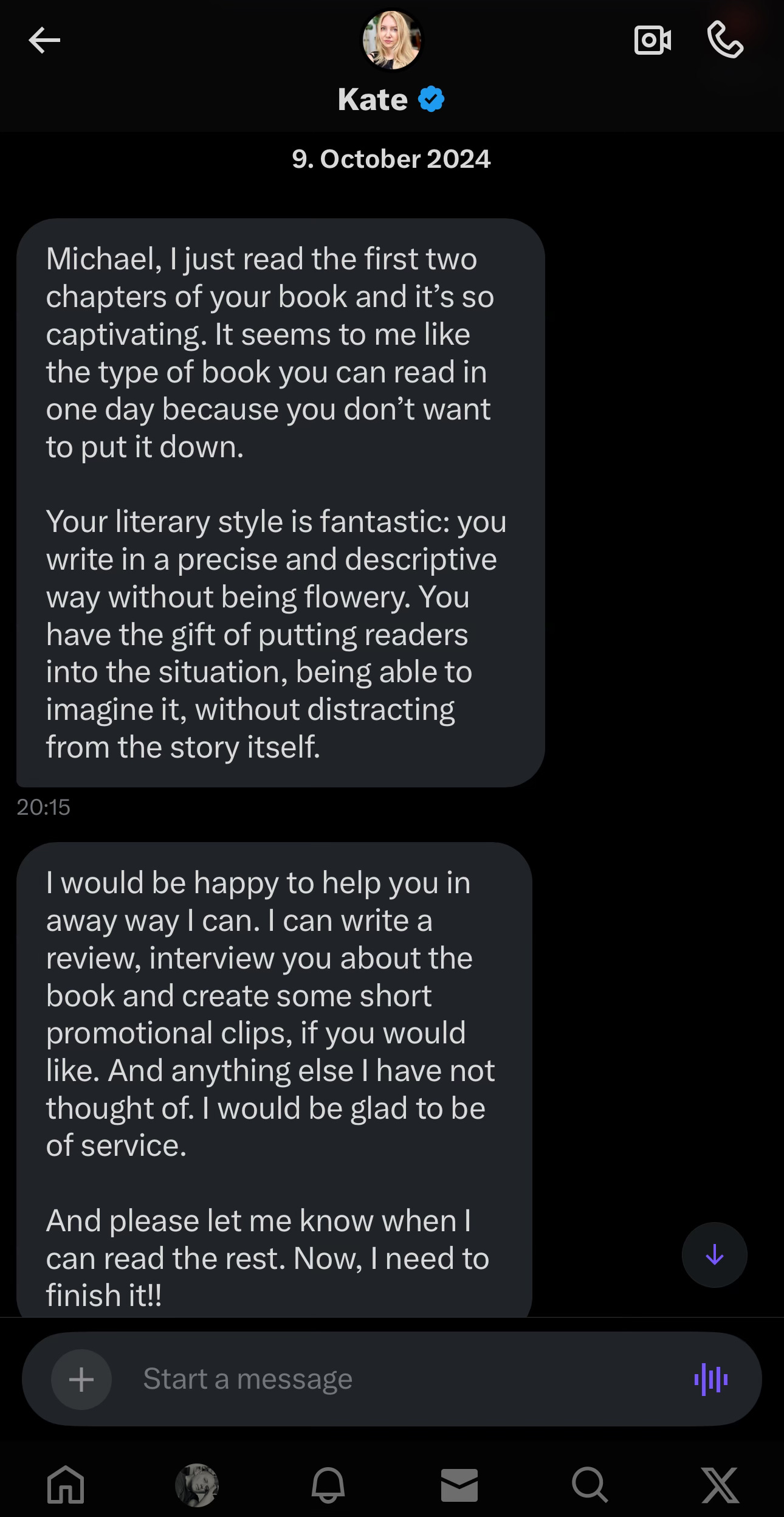Screen dimensions: 784x1517
Task: Switch to the Home tab
Action: 66,1484
